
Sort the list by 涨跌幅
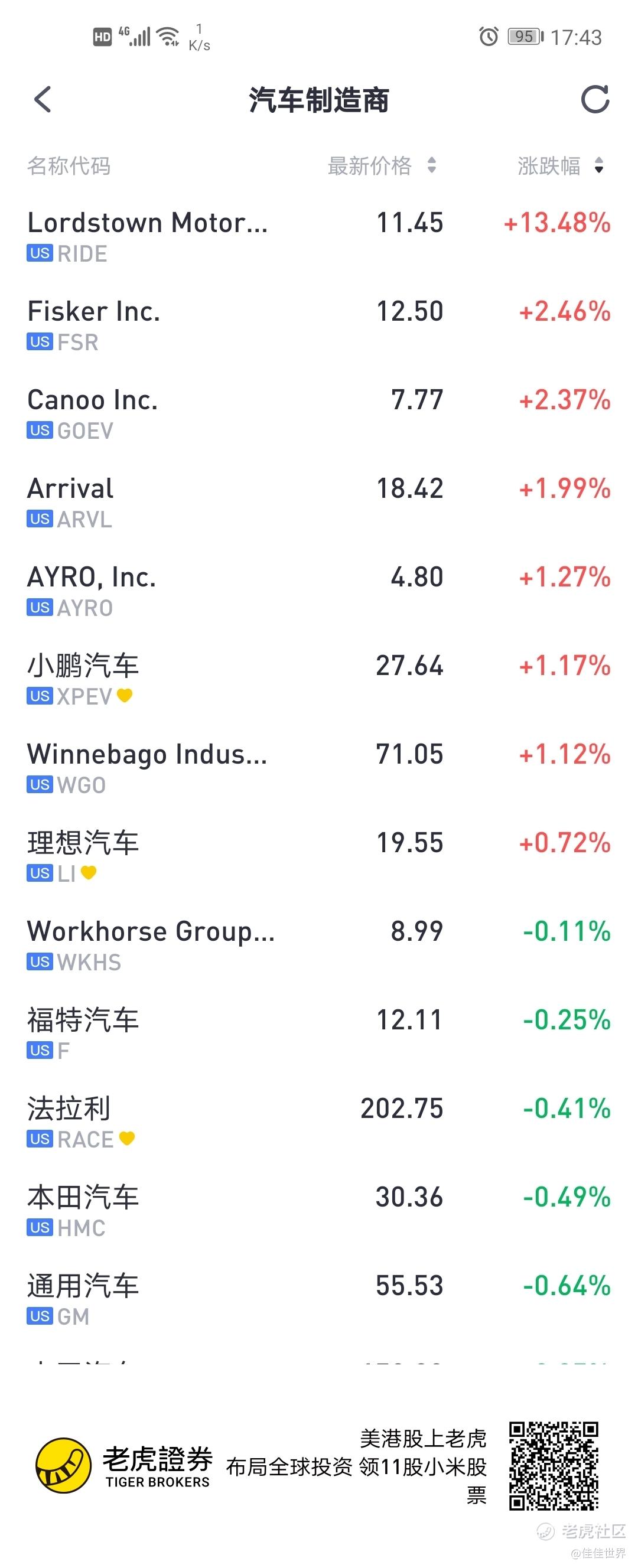(560, 165)
